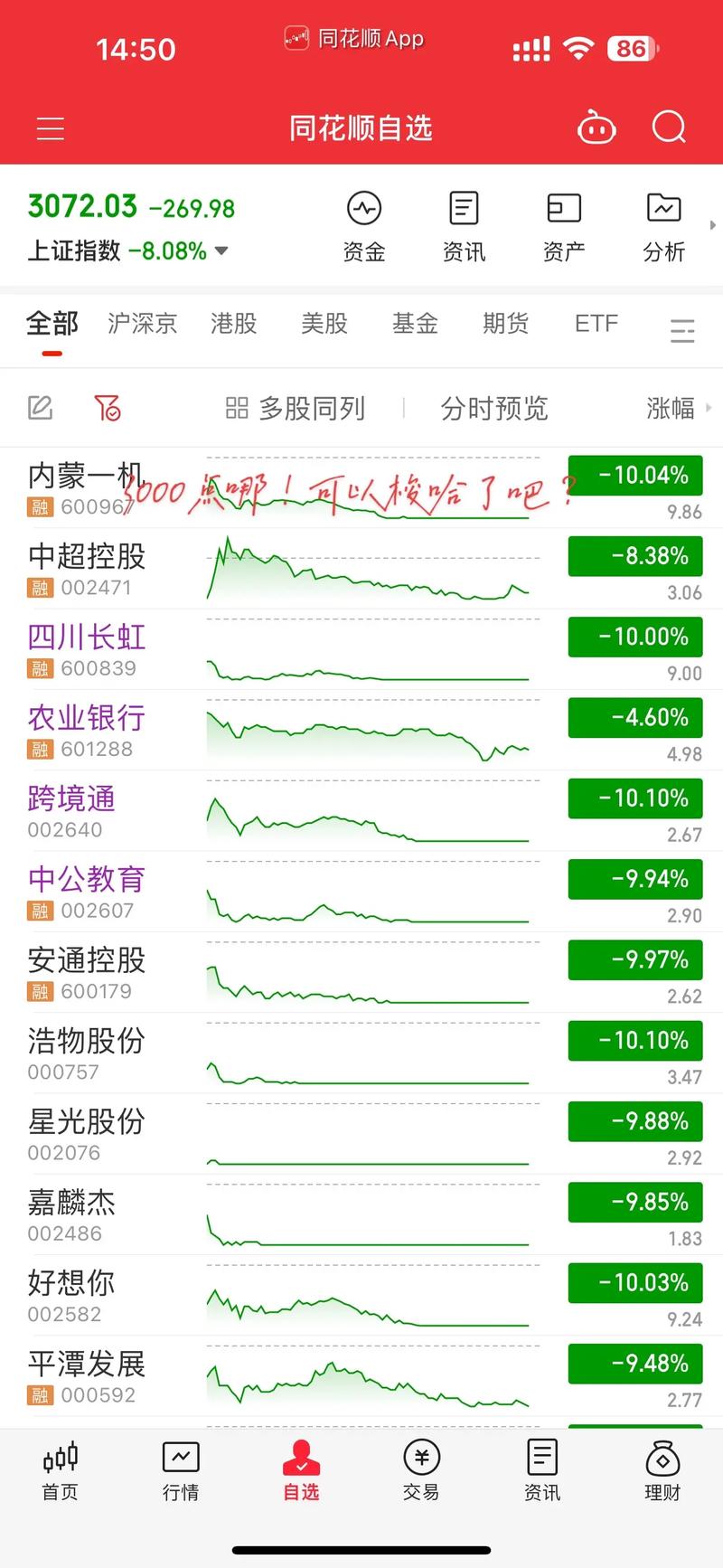Open the list layout options control beside ETF

(x=682, y=331)
